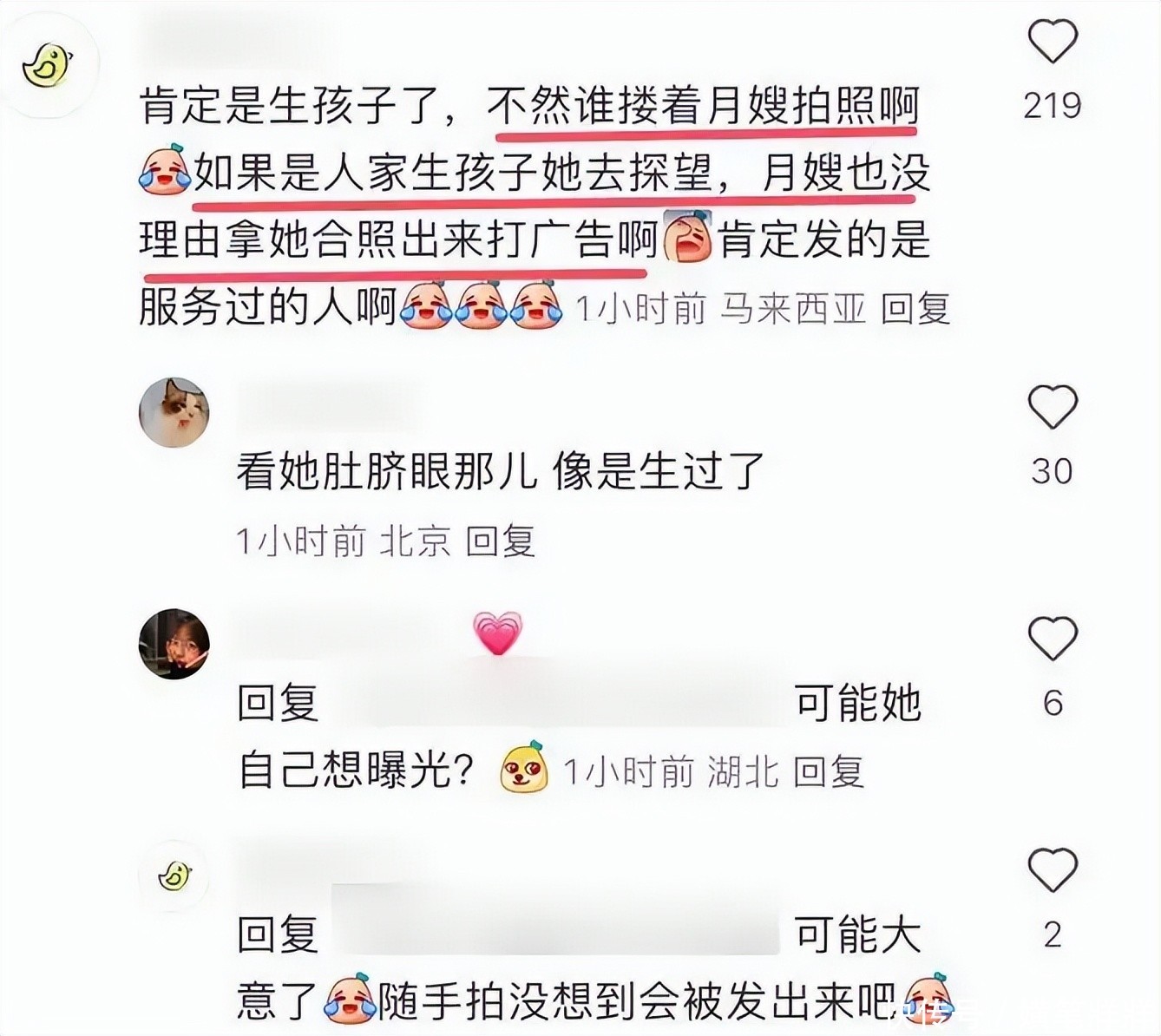
Task: Open the cat avatar commenter's profile
Action: pos(174,413)
